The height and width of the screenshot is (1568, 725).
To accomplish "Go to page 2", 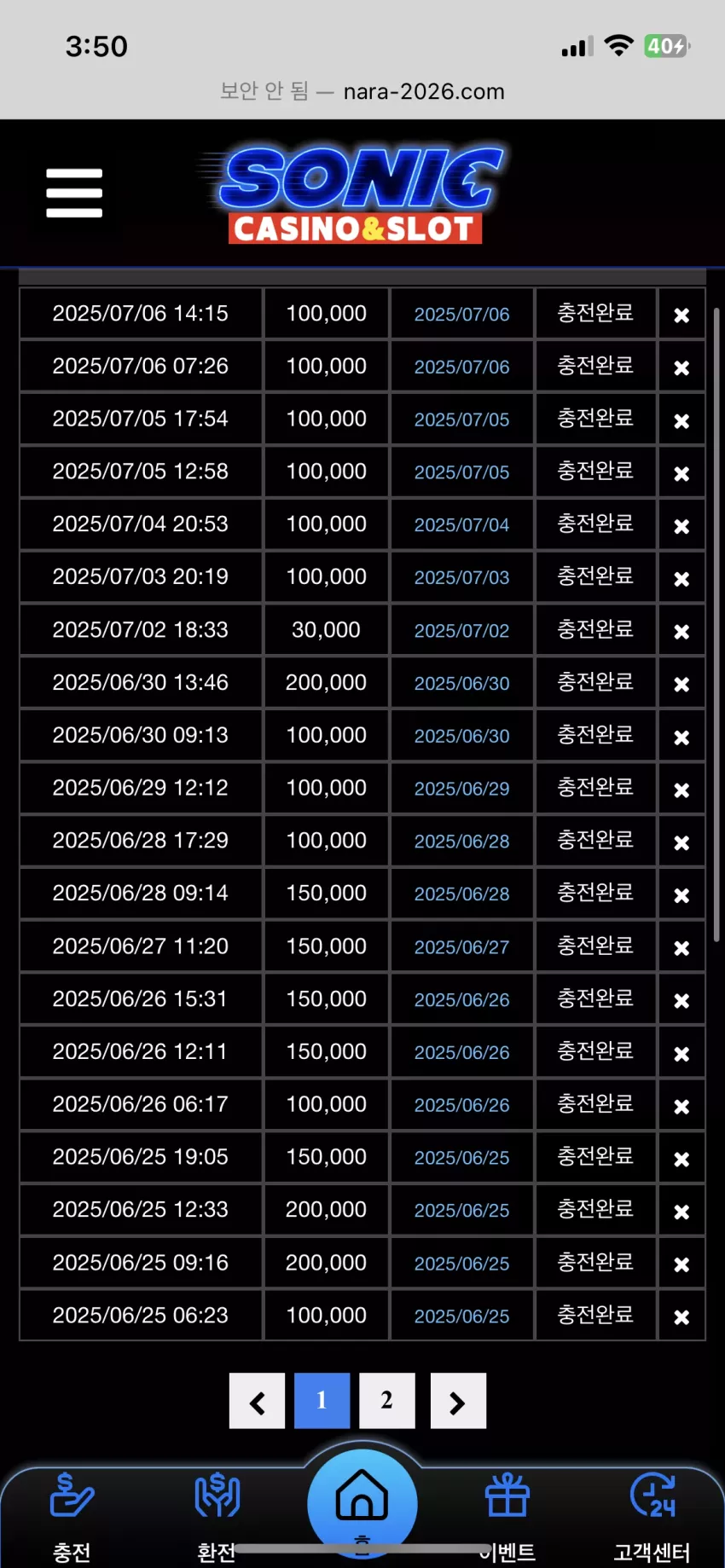I will [386, 1400].
